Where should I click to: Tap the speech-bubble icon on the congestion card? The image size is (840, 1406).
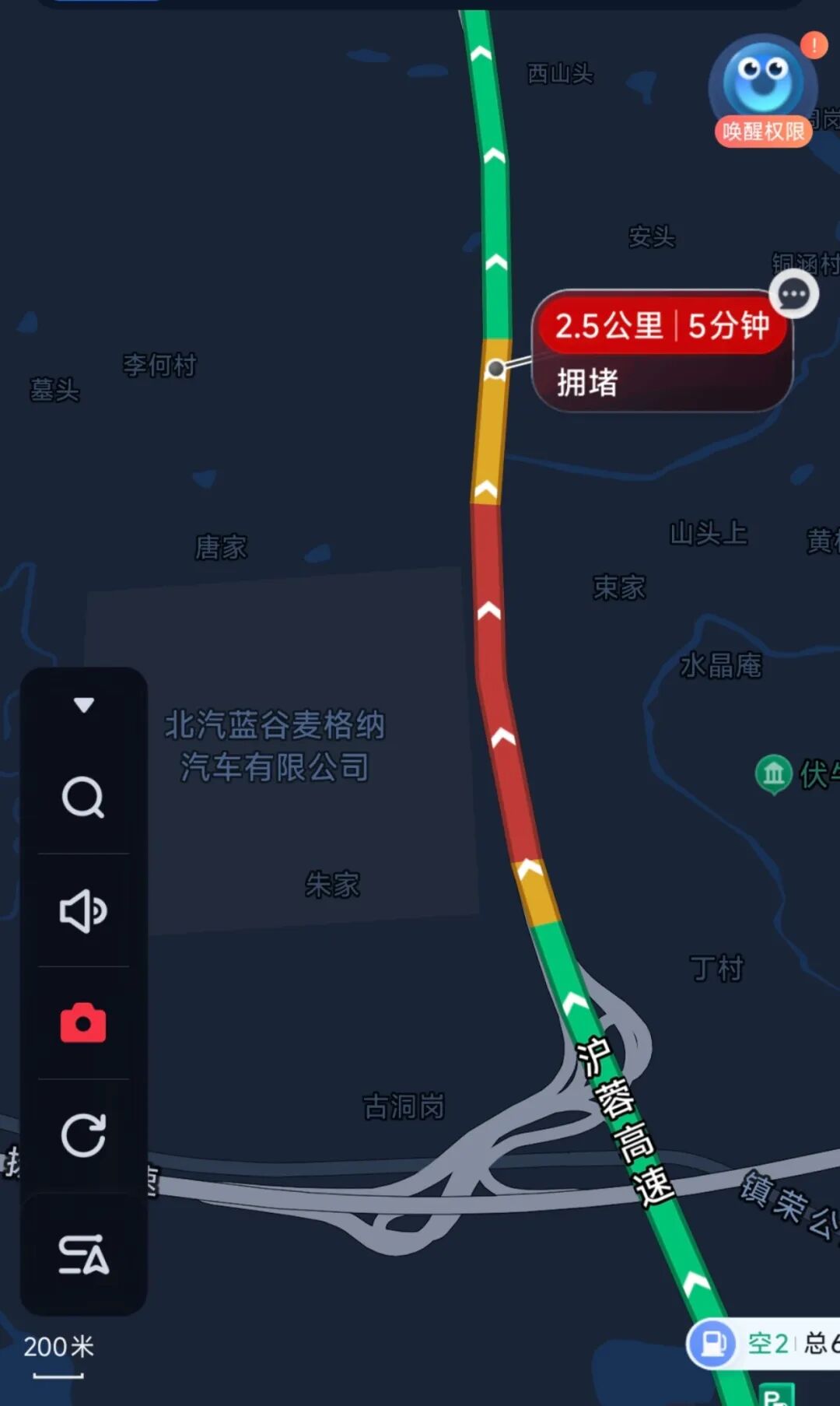click(793, 294)
